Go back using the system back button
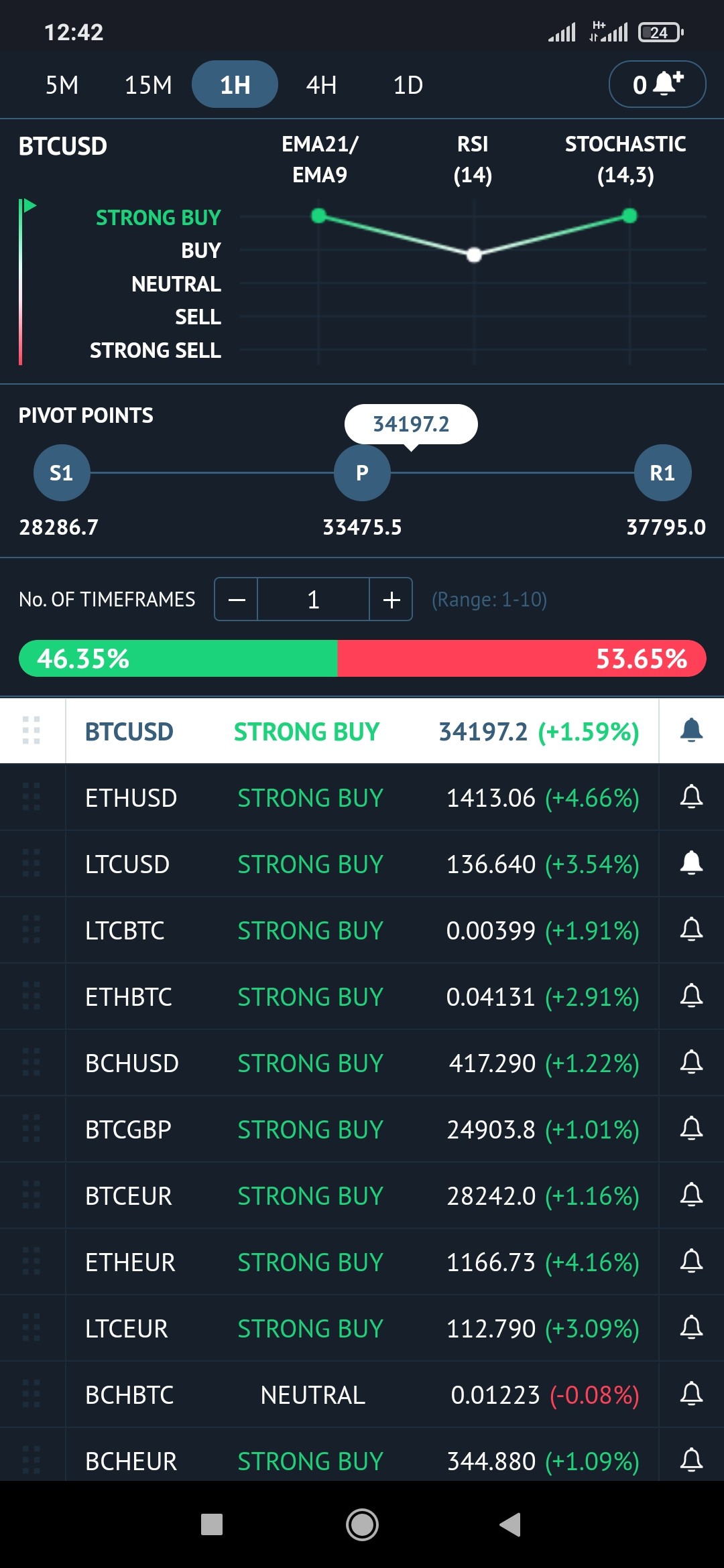This screenshot has width=724, height=1568. [x=510, y=1524]
